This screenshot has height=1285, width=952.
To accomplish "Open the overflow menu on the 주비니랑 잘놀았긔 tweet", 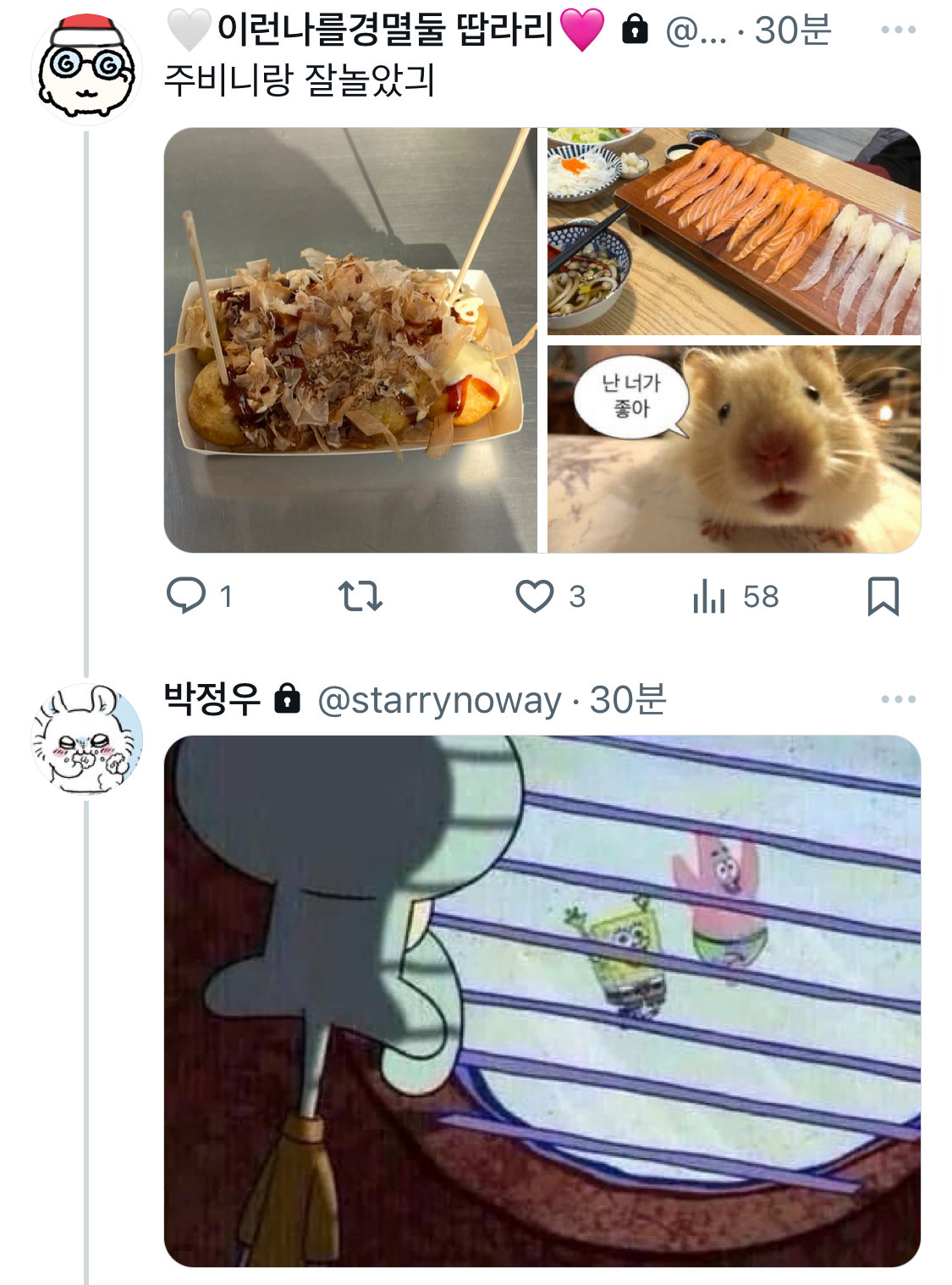I will [x=897, y=30].
